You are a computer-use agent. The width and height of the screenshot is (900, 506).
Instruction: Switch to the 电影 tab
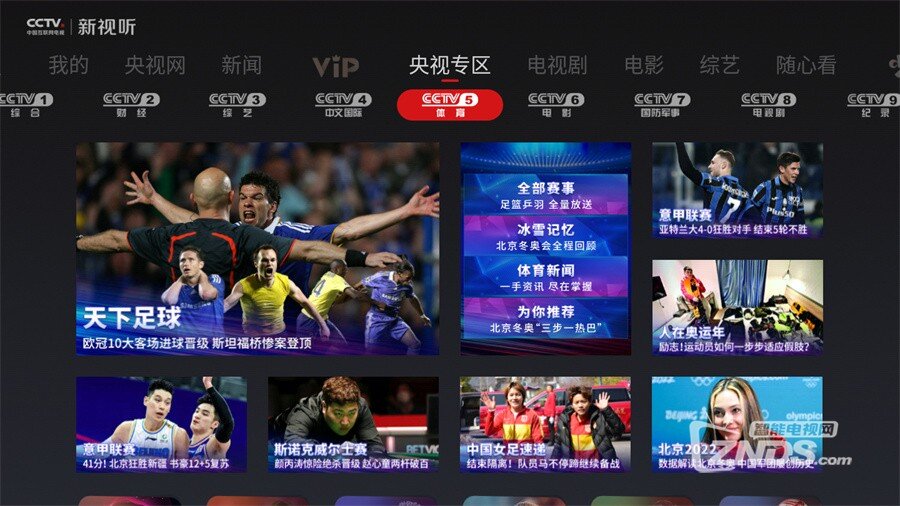pyautogui.click(x=643, y=66)
